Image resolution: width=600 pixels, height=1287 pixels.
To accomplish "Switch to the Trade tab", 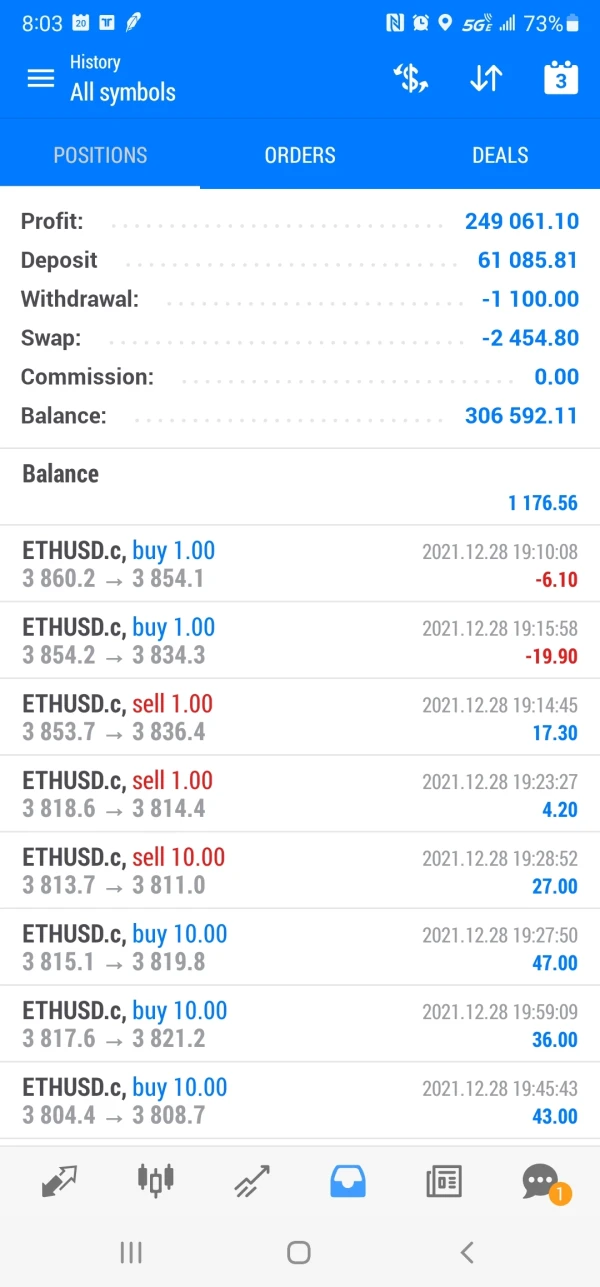I will coord(252,1182).
